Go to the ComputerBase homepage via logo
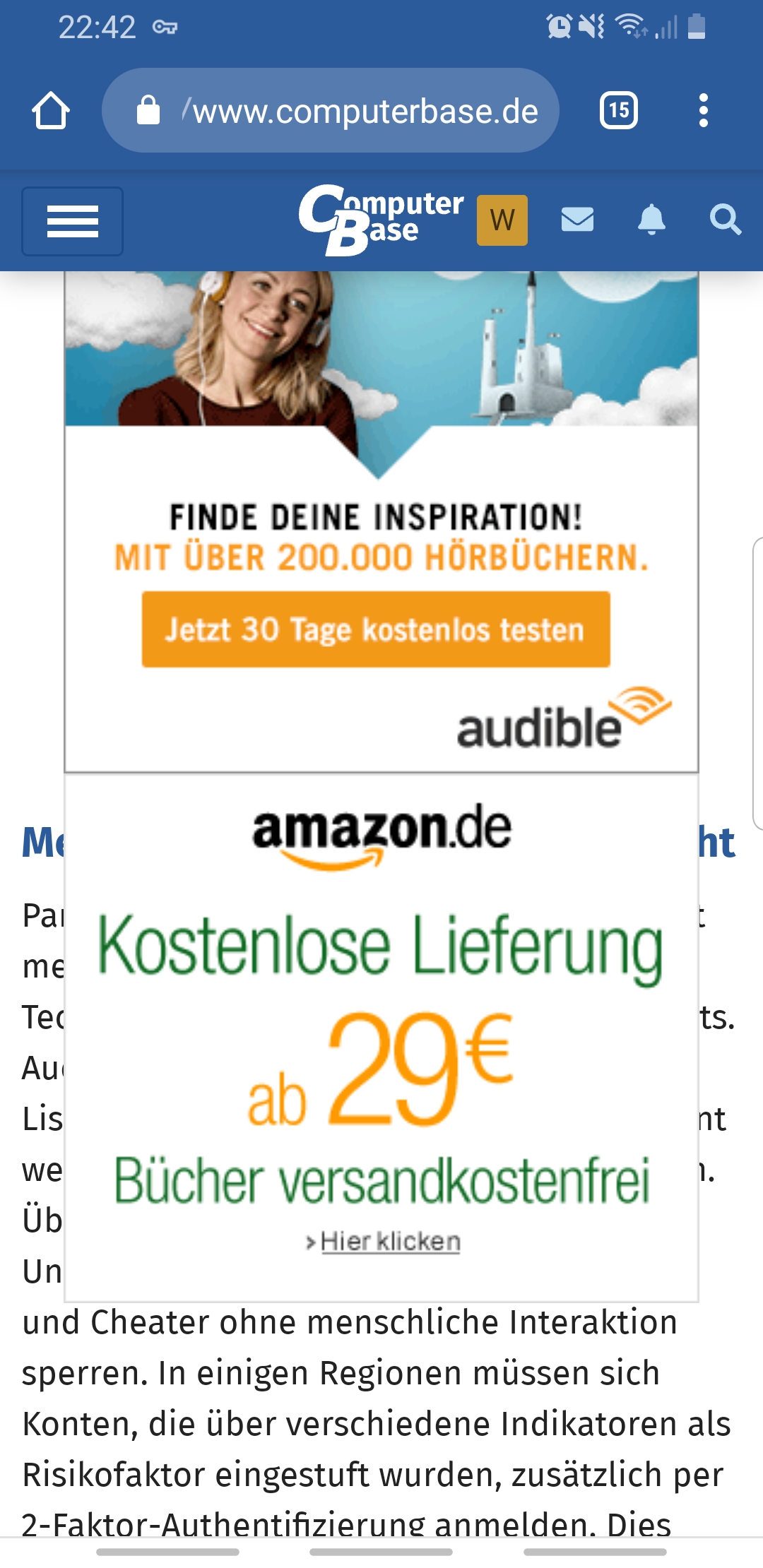763x1568 pixels. click(x=381, y=219)
